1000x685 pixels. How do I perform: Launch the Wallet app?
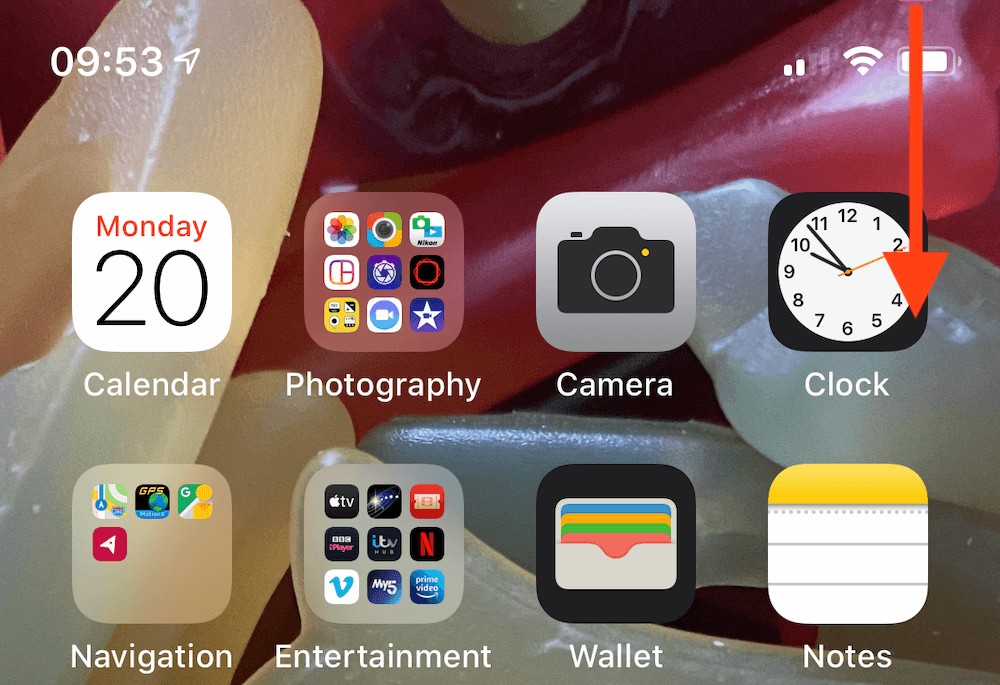point(615,543)
